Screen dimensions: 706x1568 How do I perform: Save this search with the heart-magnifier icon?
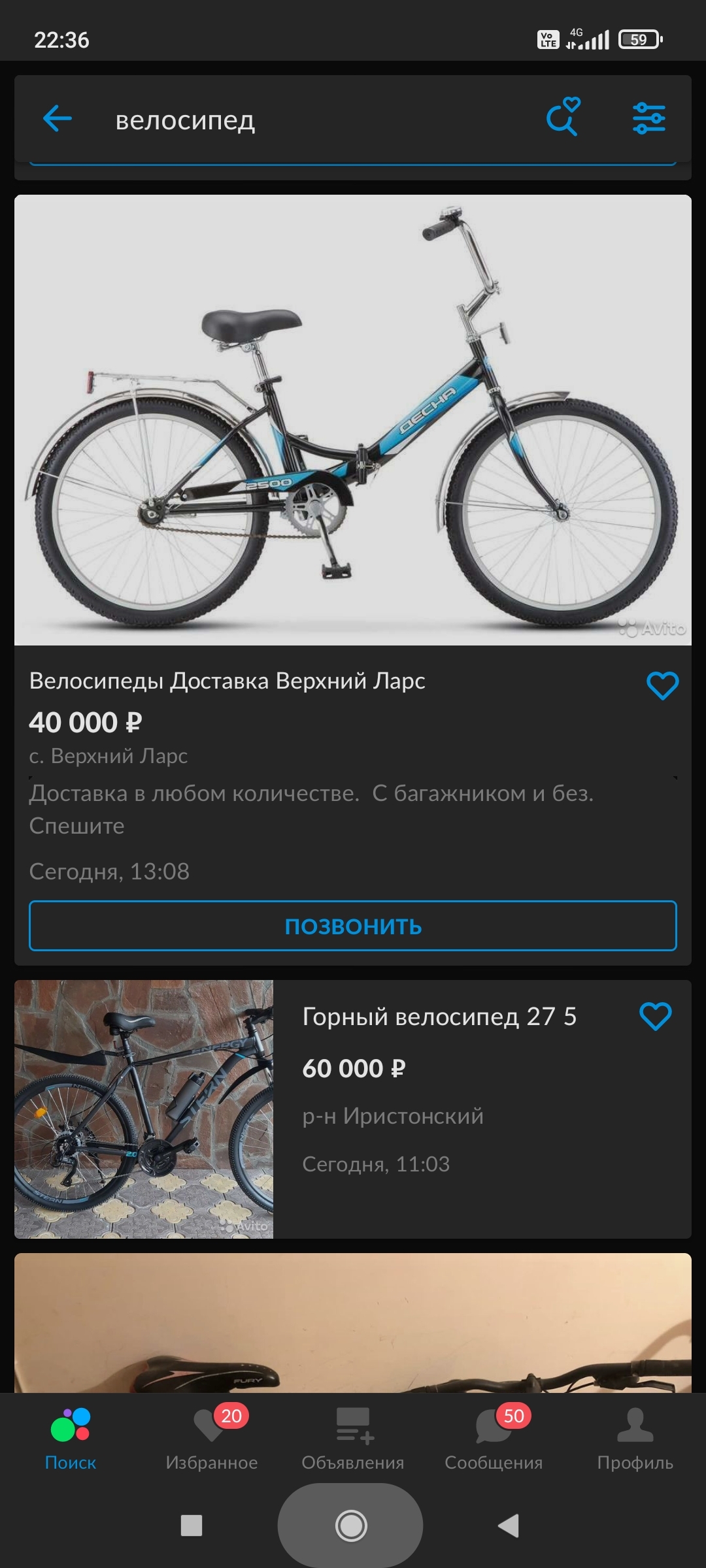(x=563, y=118)
